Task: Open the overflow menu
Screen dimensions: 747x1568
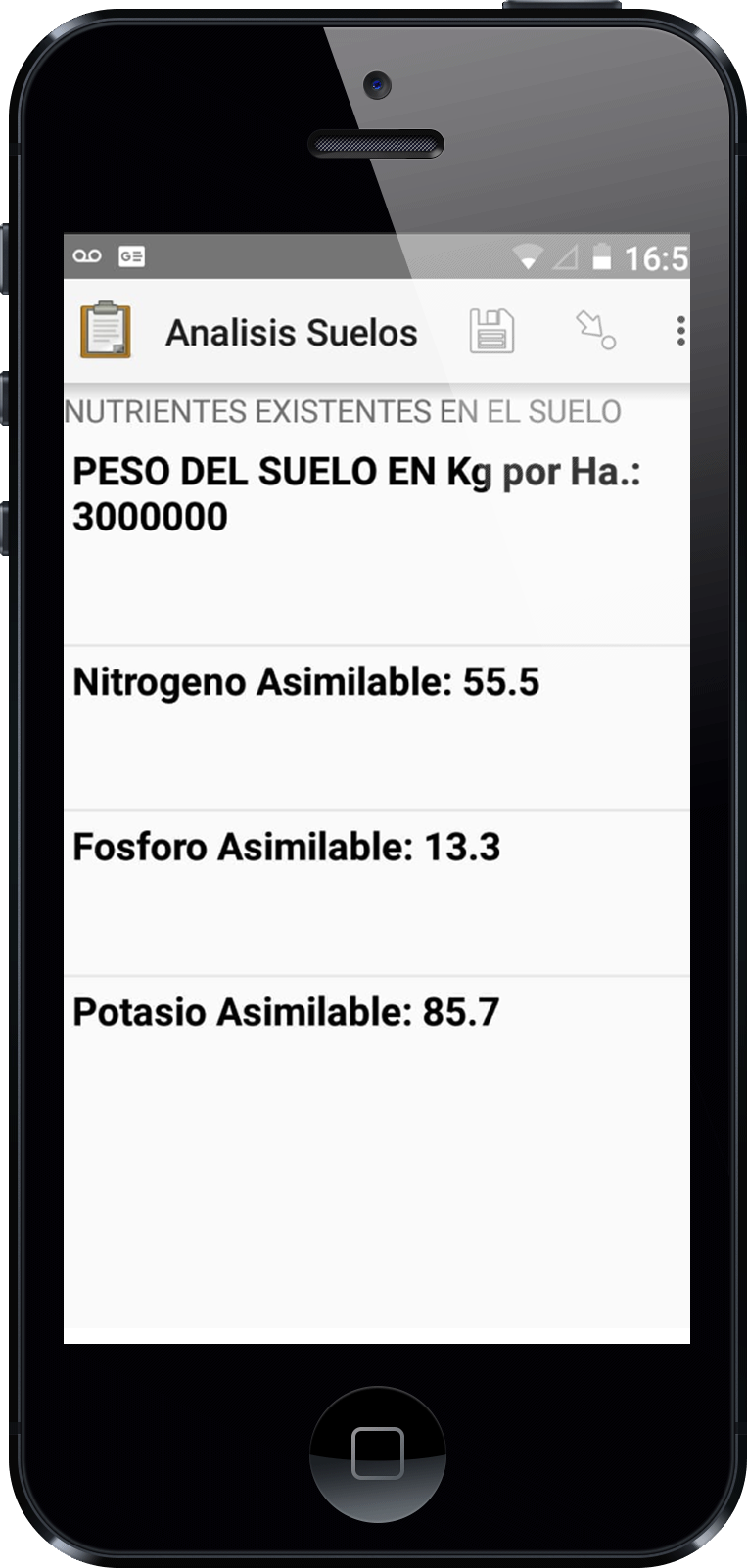Action: click(680, 331)
